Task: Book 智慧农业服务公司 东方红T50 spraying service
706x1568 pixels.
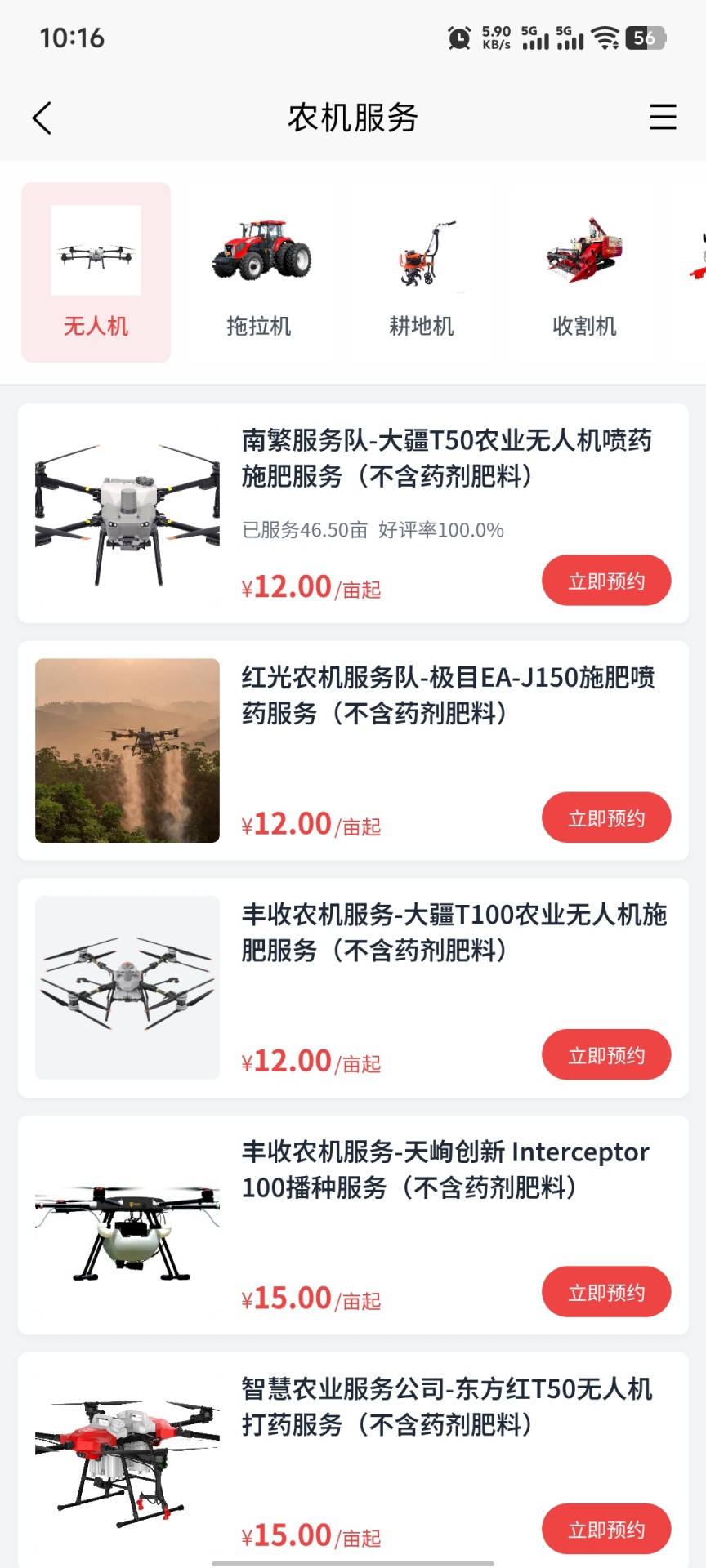Action: point(606,1529)
